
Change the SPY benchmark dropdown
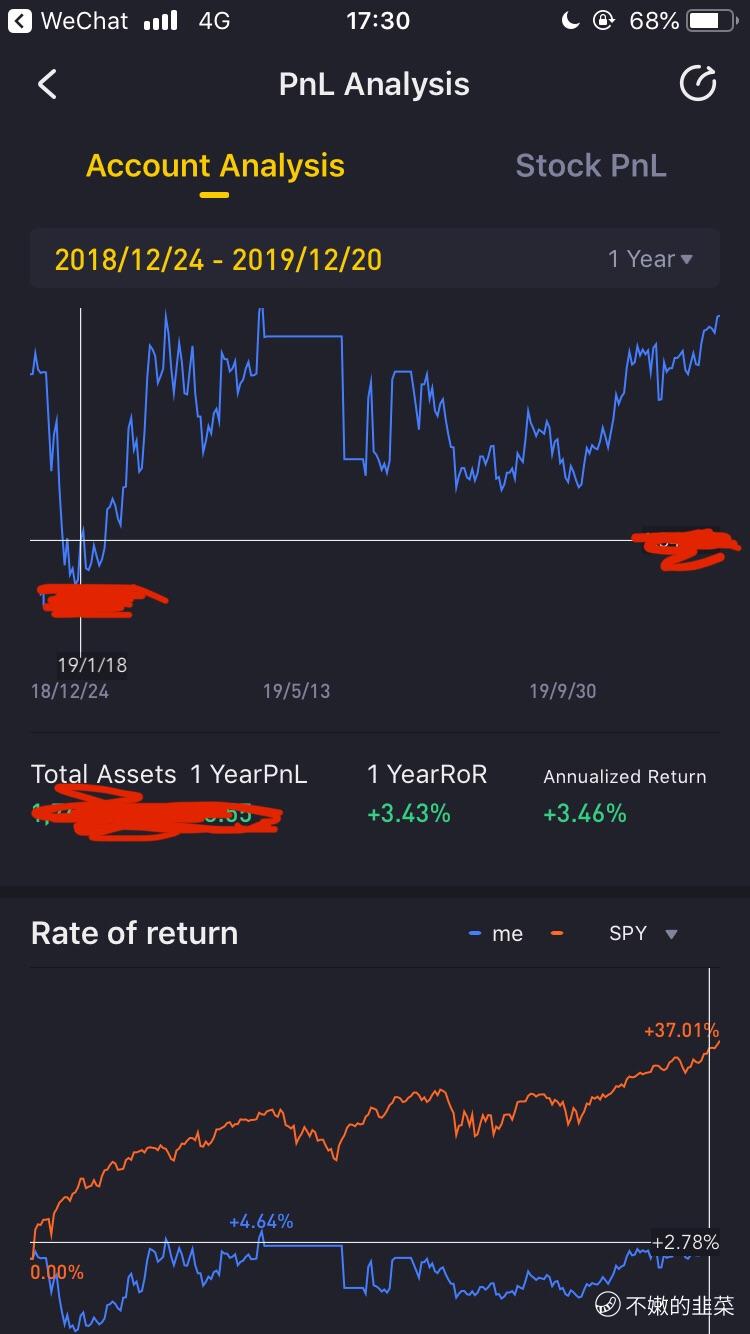pos(643,933)
